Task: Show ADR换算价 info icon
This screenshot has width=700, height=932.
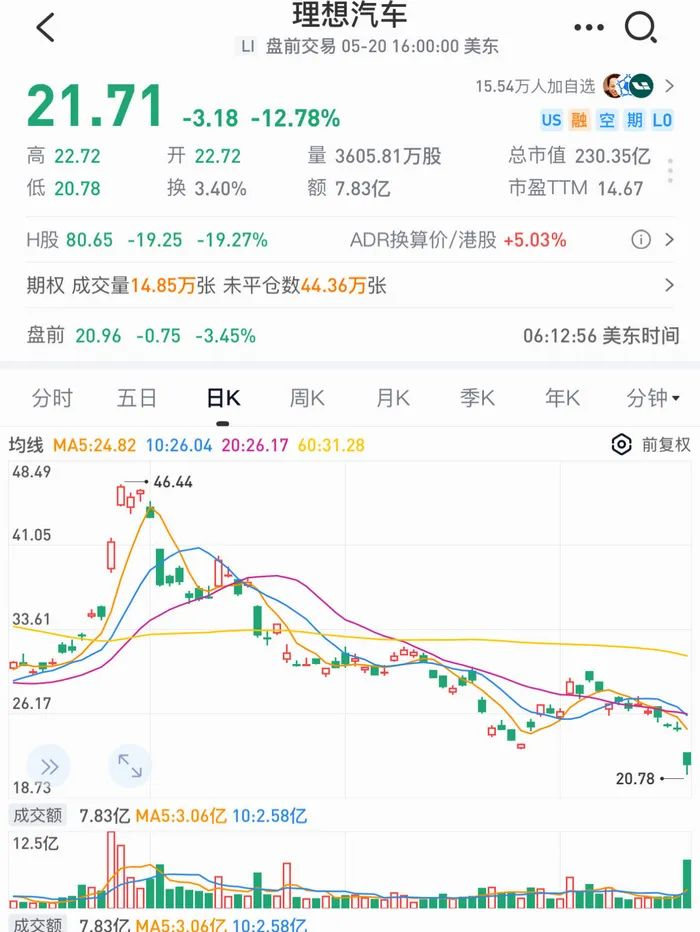Action: pos(641,240)
